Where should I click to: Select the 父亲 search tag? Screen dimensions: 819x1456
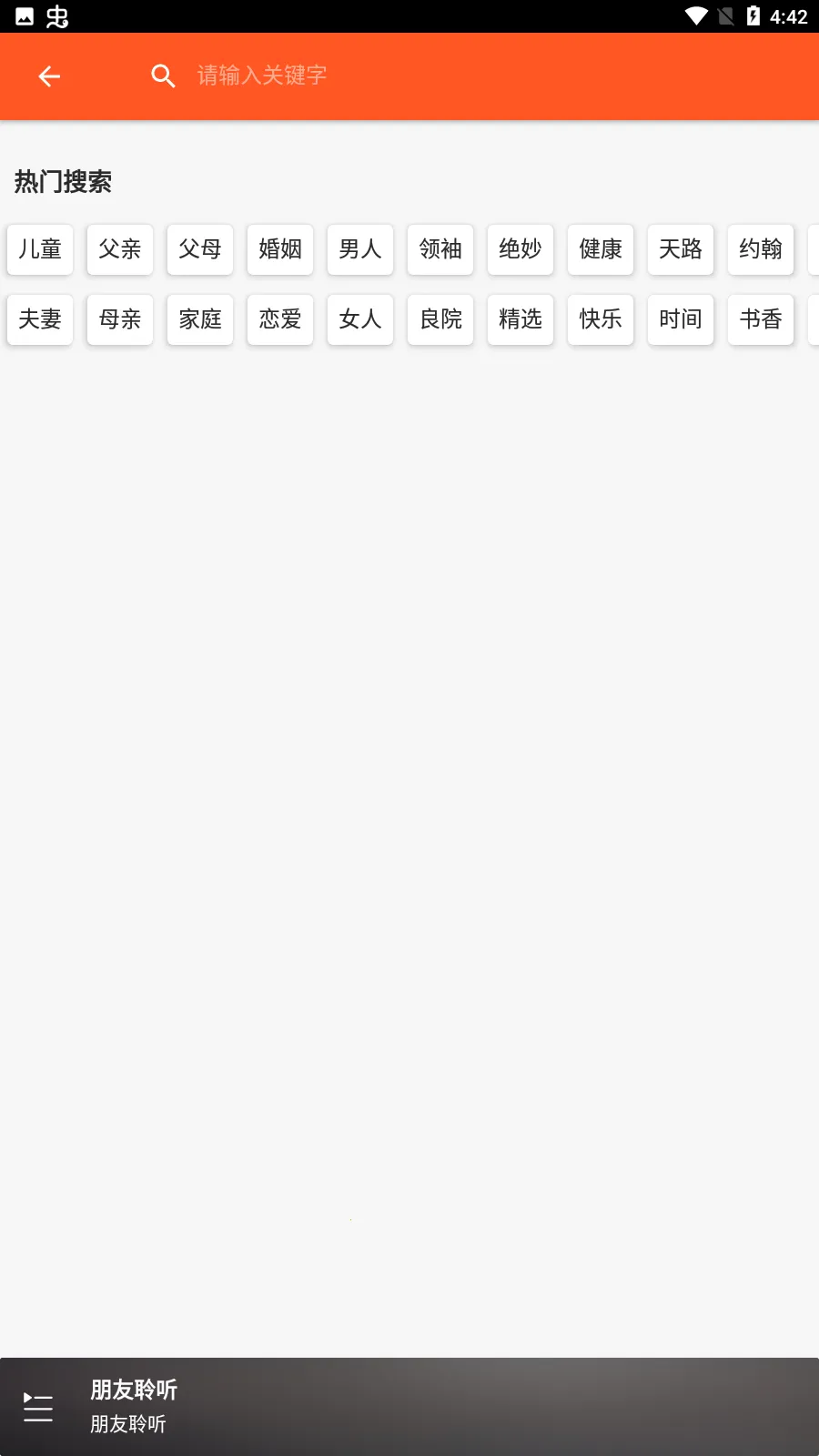pyautogui.click(x=119, y=249)
